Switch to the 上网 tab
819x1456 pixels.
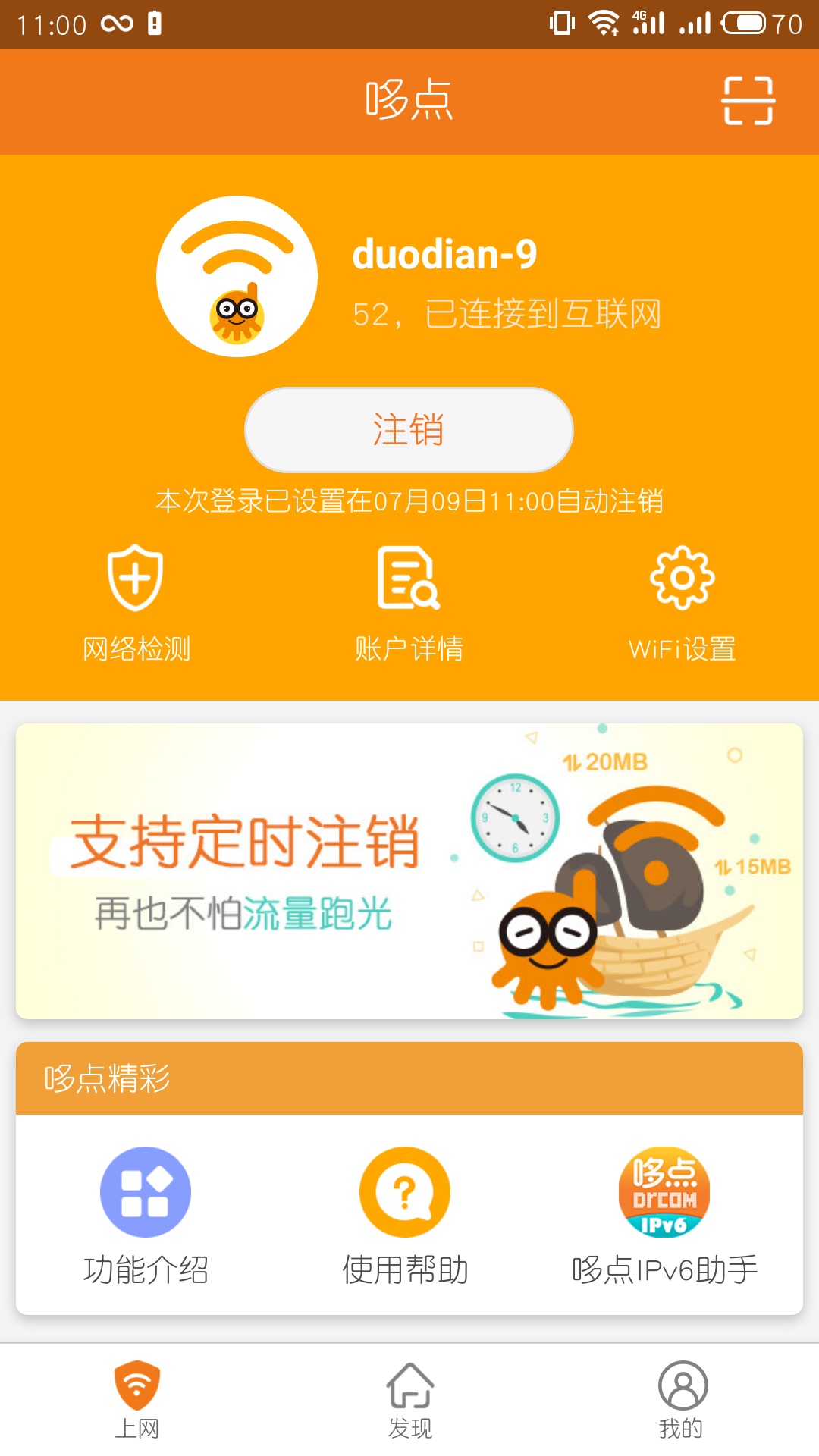point(137,1400)
